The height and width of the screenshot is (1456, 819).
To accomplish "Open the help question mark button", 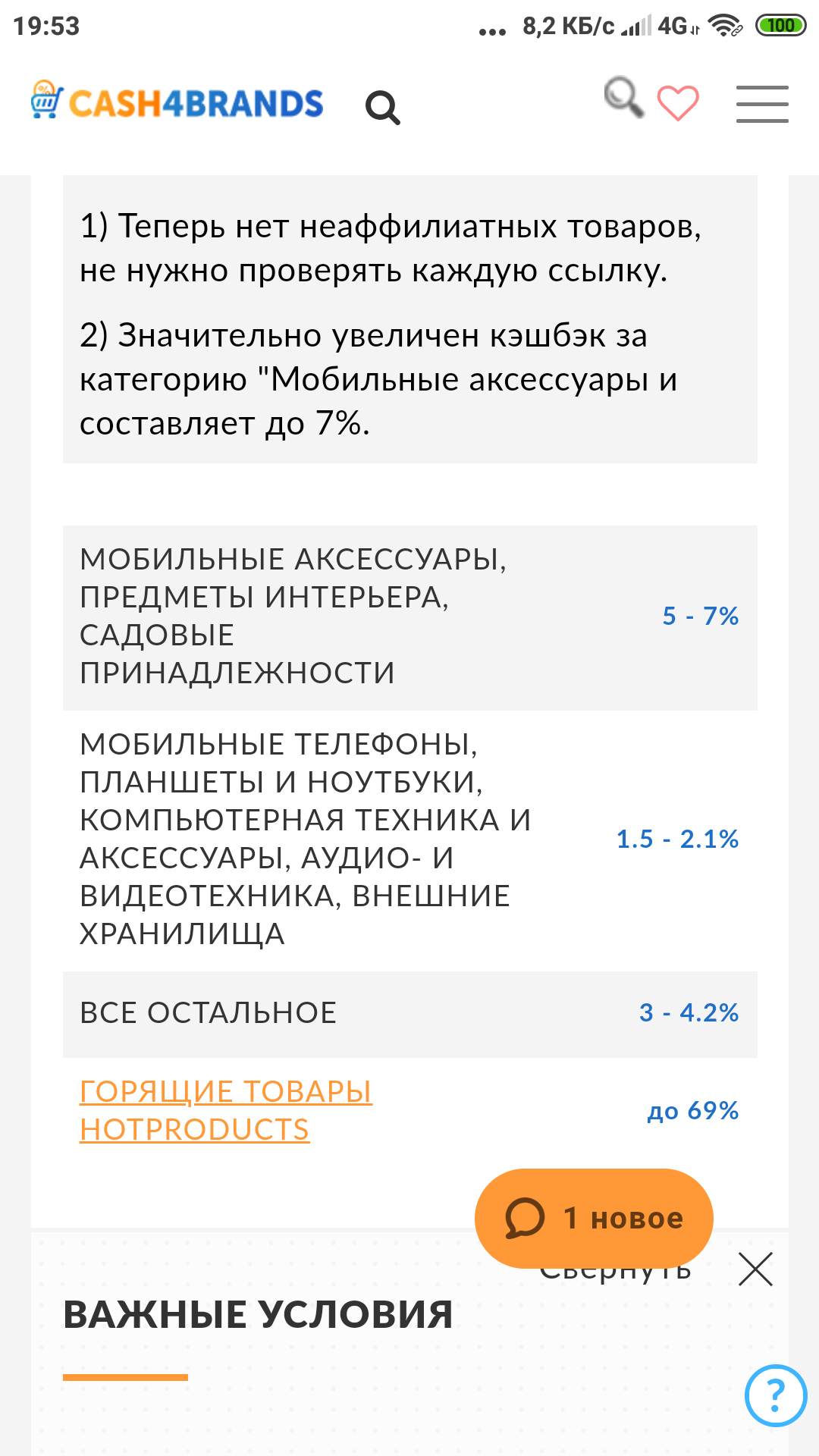I will [x=775, y=1395].
